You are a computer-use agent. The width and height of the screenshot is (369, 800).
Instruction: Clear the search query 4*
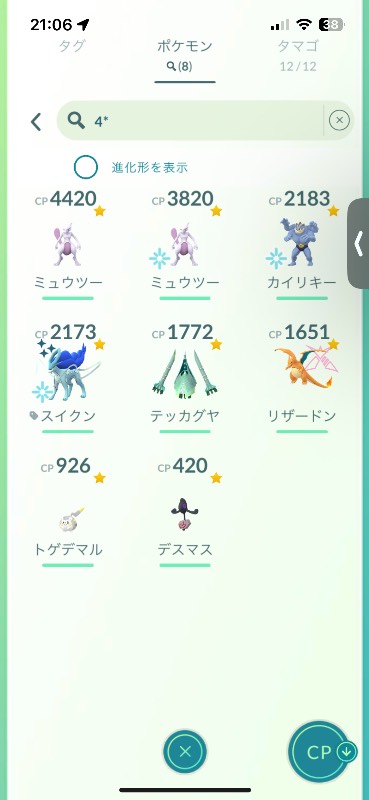339,120
